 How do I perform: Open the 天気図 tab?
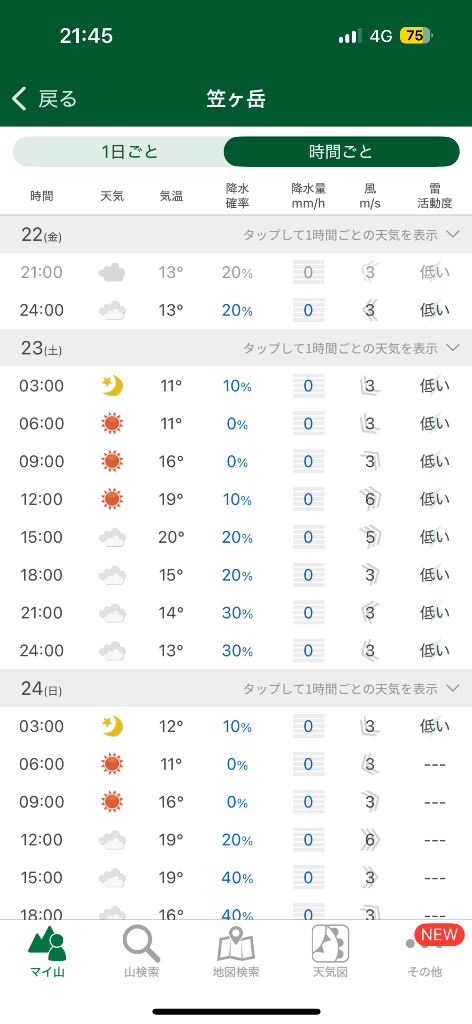coord(330,952)
